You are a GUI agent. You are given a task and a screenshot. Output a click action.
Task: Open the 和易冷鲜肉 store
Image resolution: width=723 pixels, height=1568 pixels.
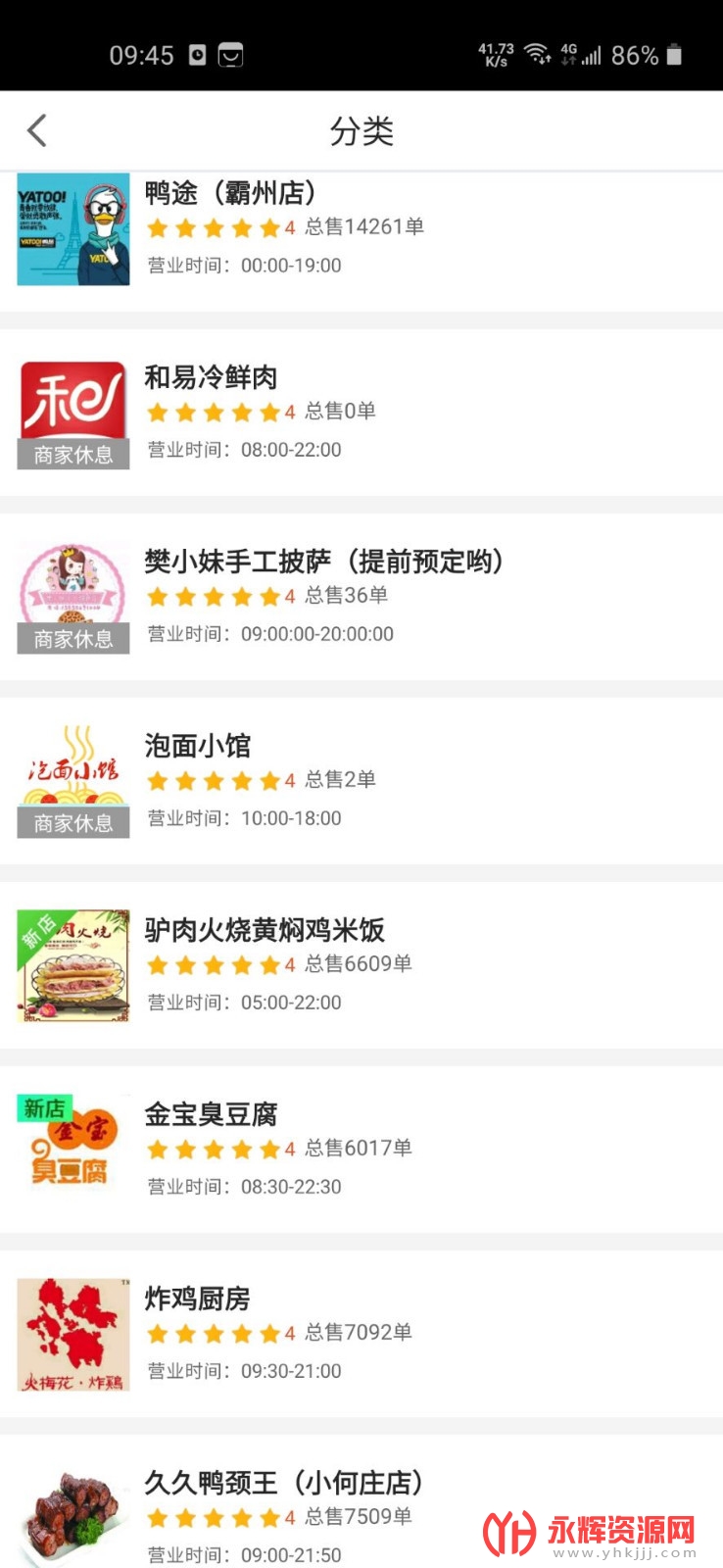point(212,377)
